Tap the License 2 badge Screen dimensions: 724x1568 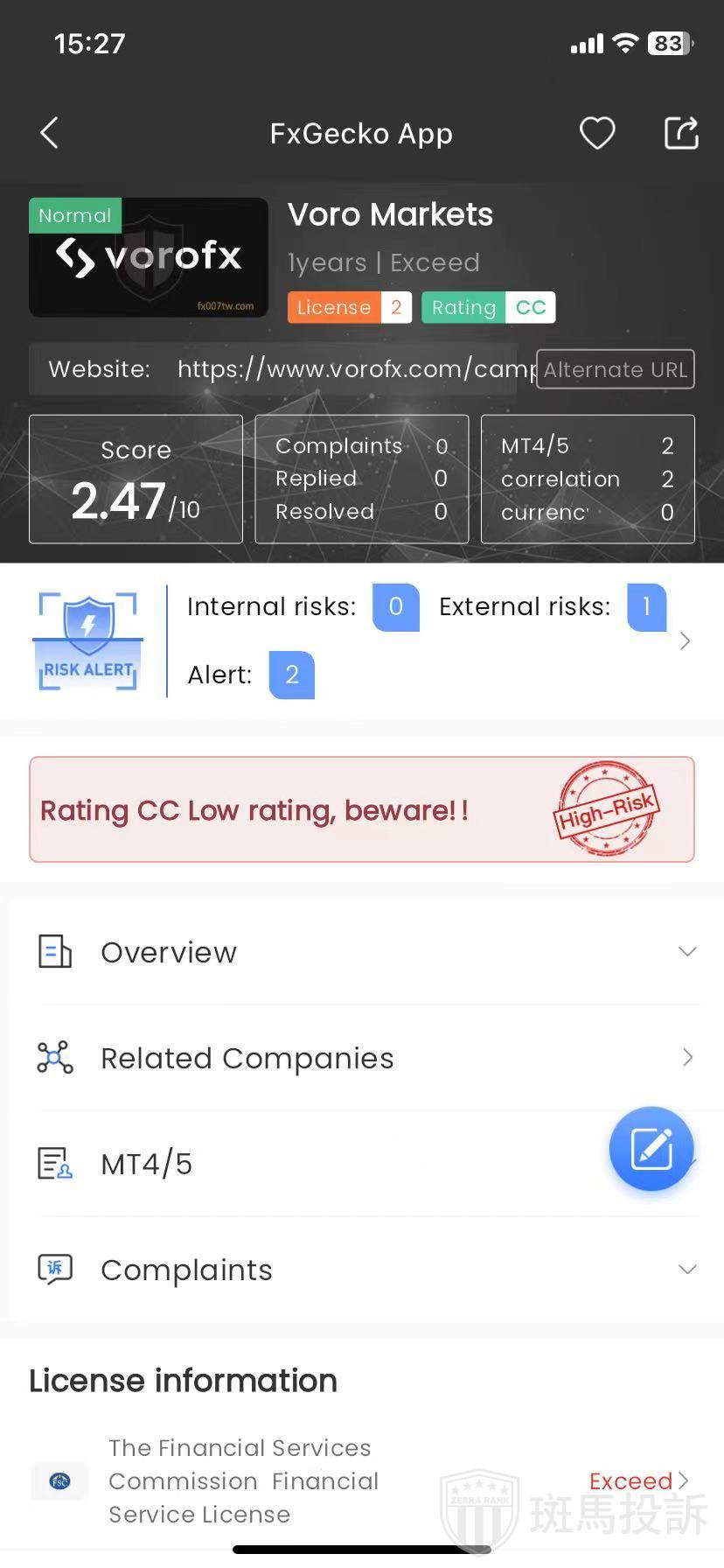tap(349, 307)
